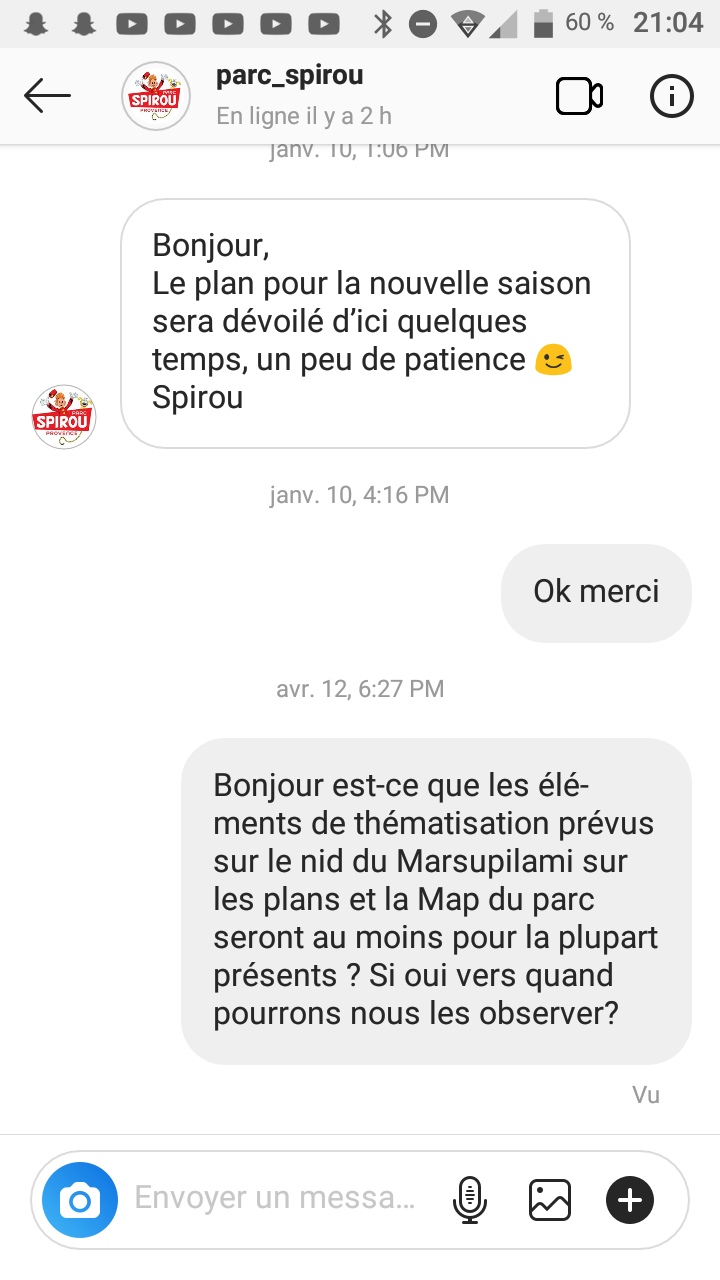This screenshot has height=1280, width=720.
Task: Record a voice message with microphone
Action: (470, 1199)
